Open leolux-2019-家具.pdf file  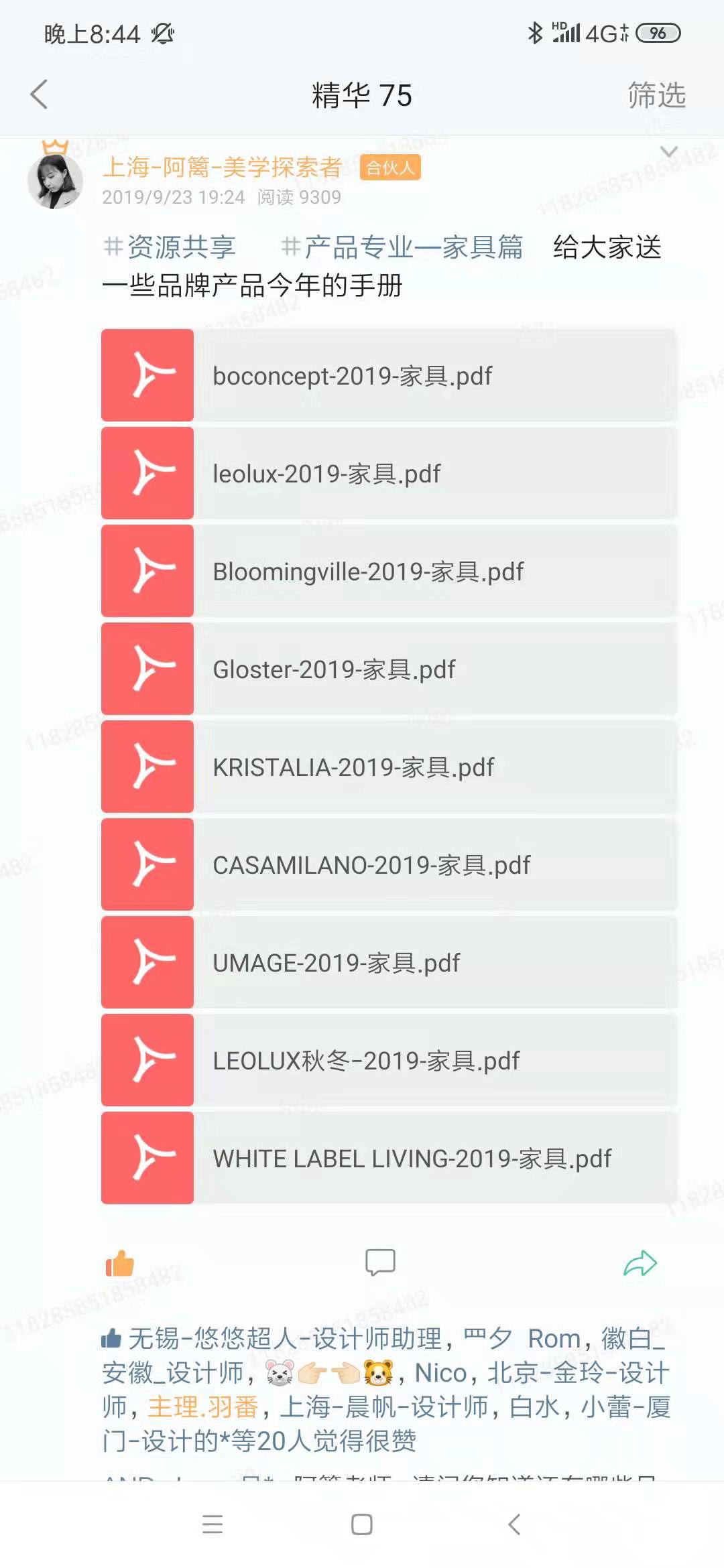point(389,473)
